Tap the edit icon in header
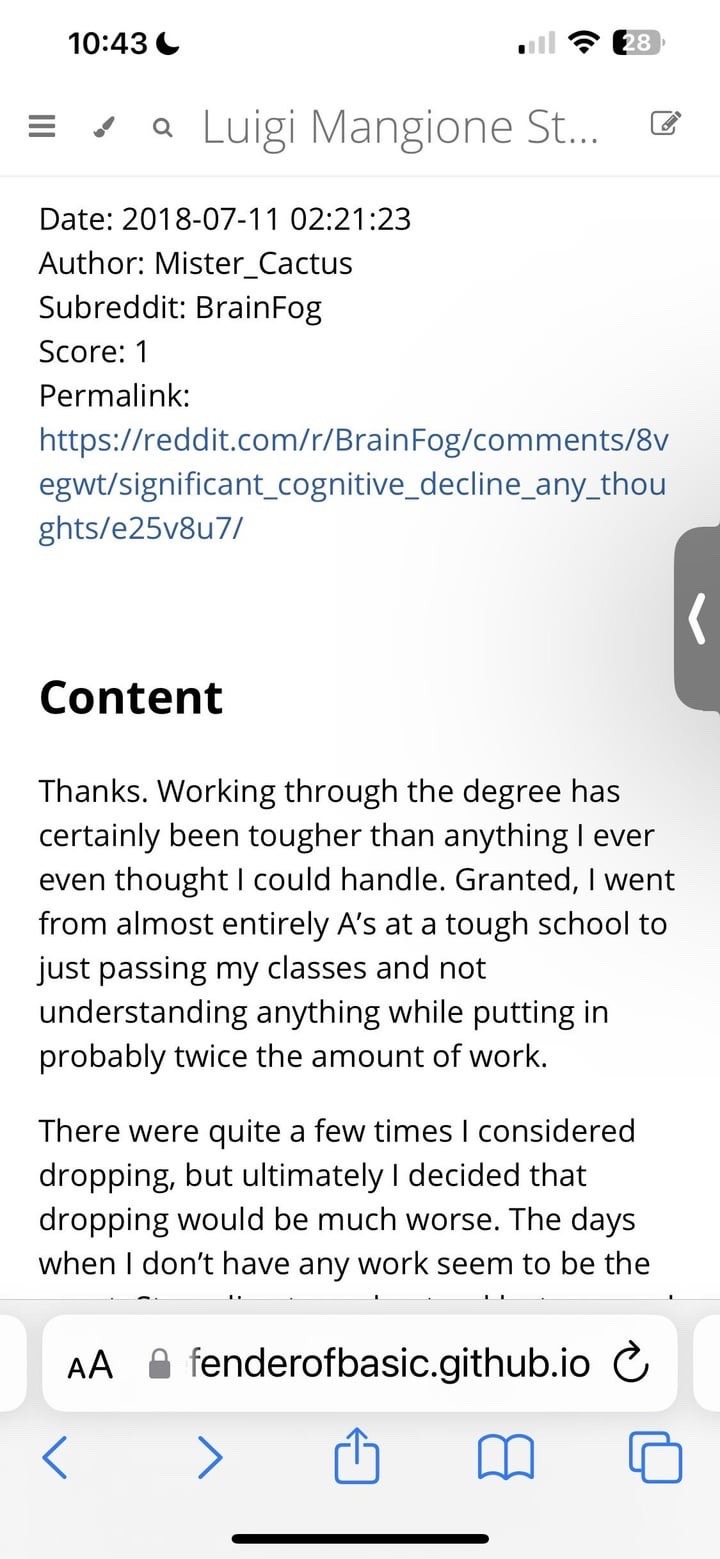 [x=666, y=124]
